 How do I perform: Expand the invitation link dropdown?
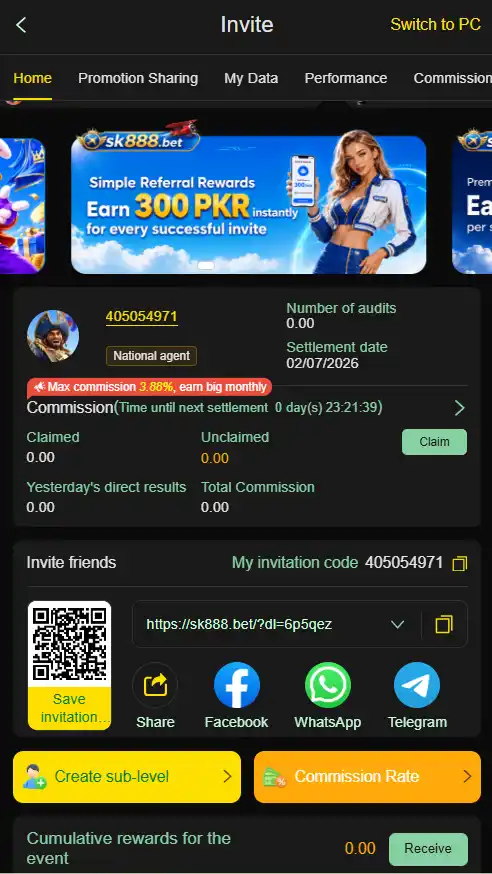397,624
